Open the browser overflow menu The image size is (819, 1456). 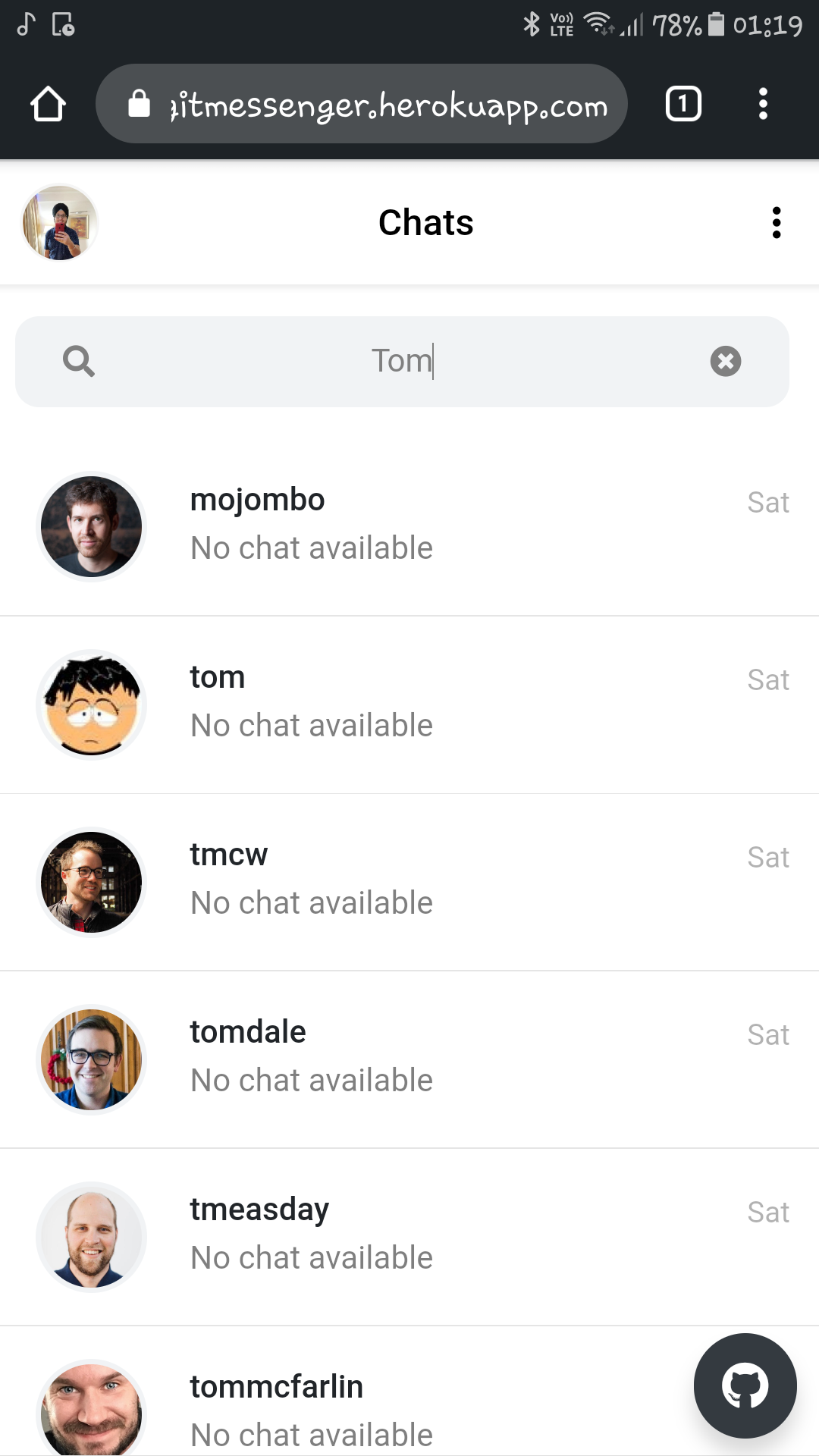[x=763, y=104]
